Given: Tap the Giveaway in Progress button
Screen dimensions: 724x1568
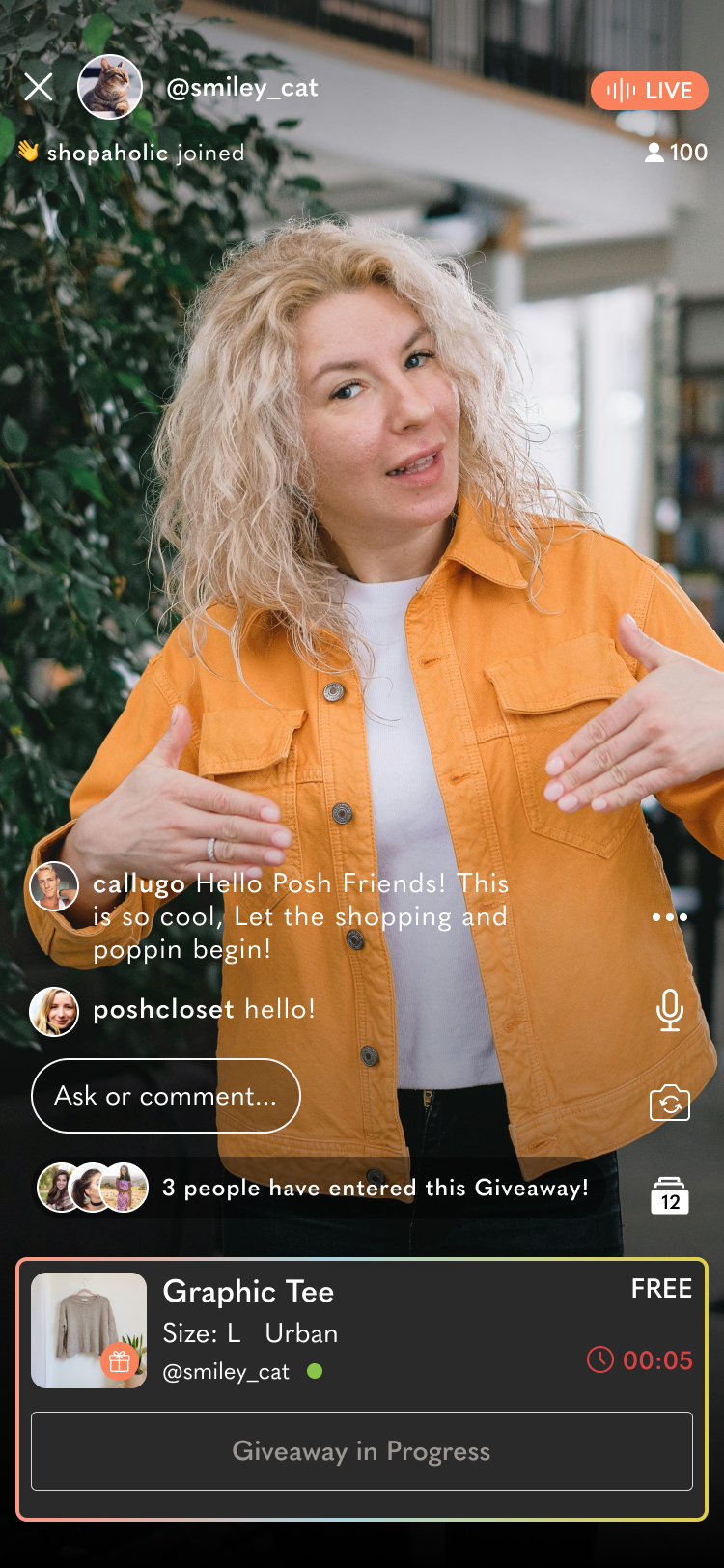Looking at the screenshot, I should coord(362,1451).
